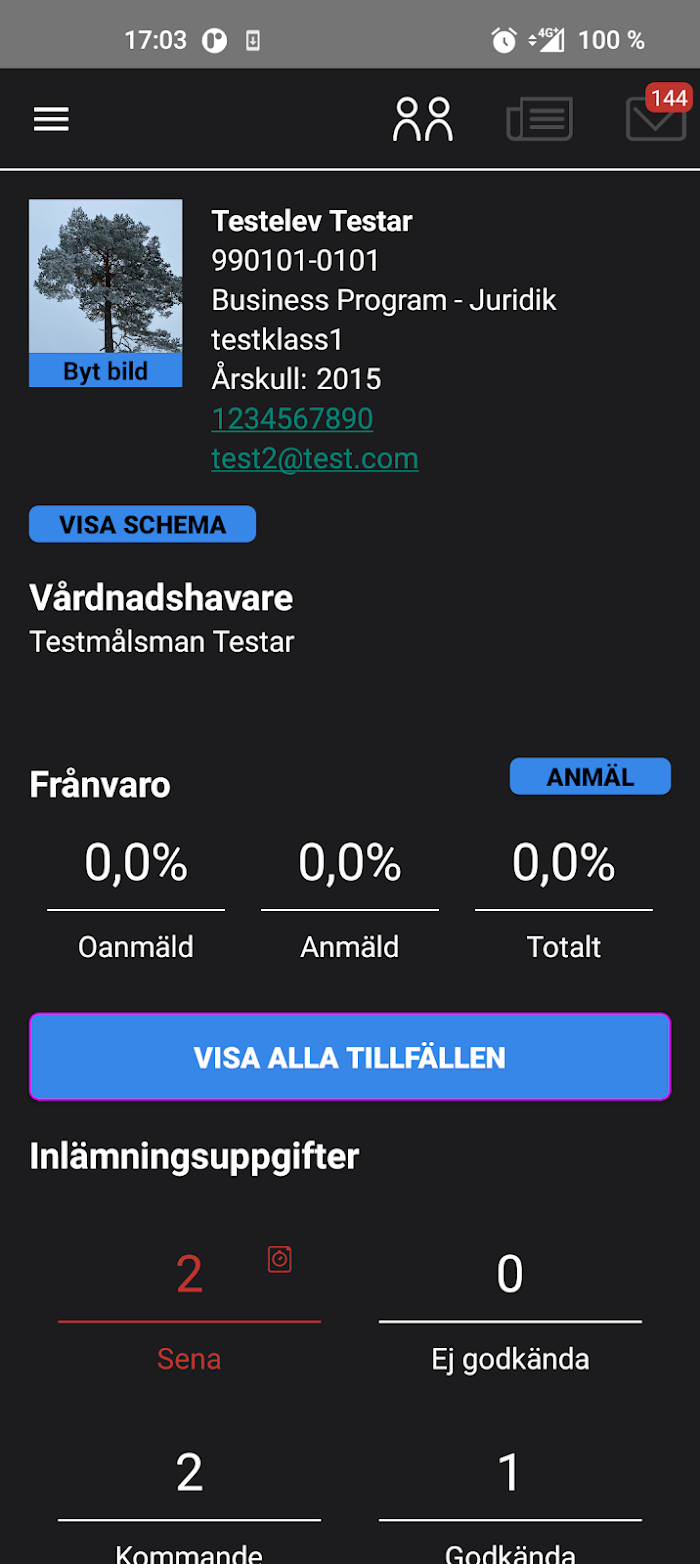Call the phone number 1234567890
700x1564 pixels.
tap(292, 419)
